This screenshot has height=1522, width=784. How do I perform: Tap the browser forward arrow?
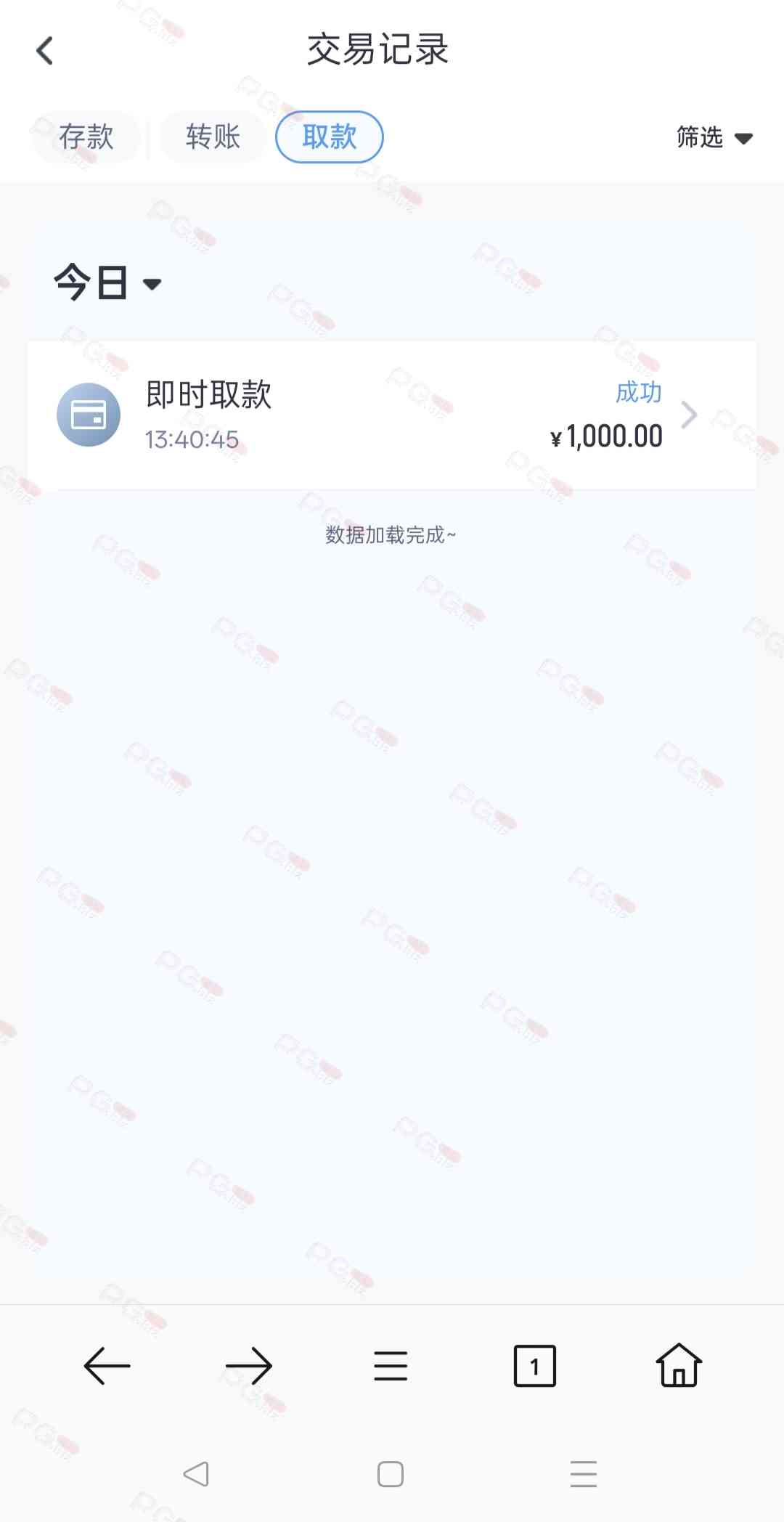248,1366
